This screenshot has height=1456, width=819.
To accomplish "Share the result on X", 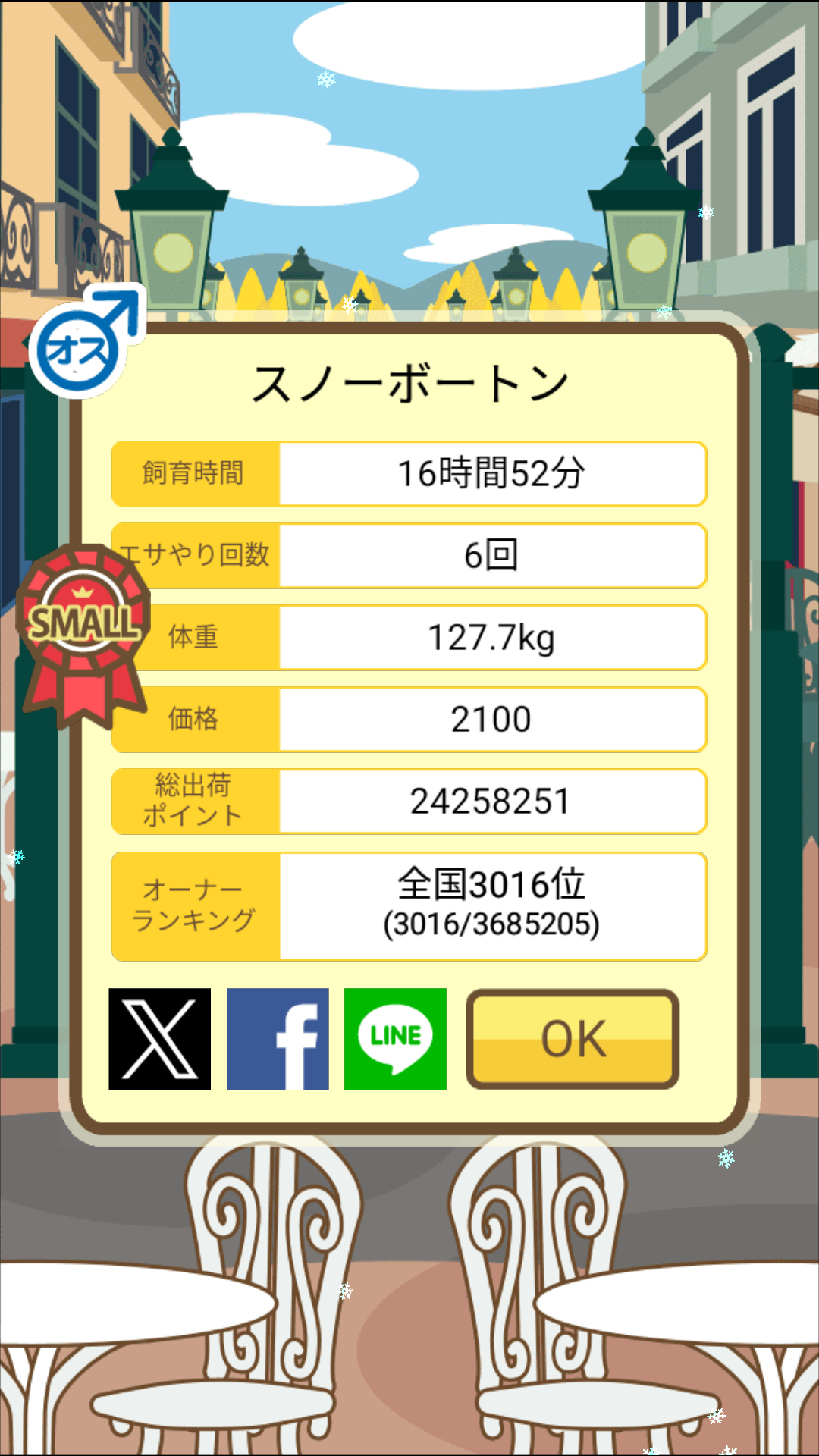I will tap(160, 1039).
